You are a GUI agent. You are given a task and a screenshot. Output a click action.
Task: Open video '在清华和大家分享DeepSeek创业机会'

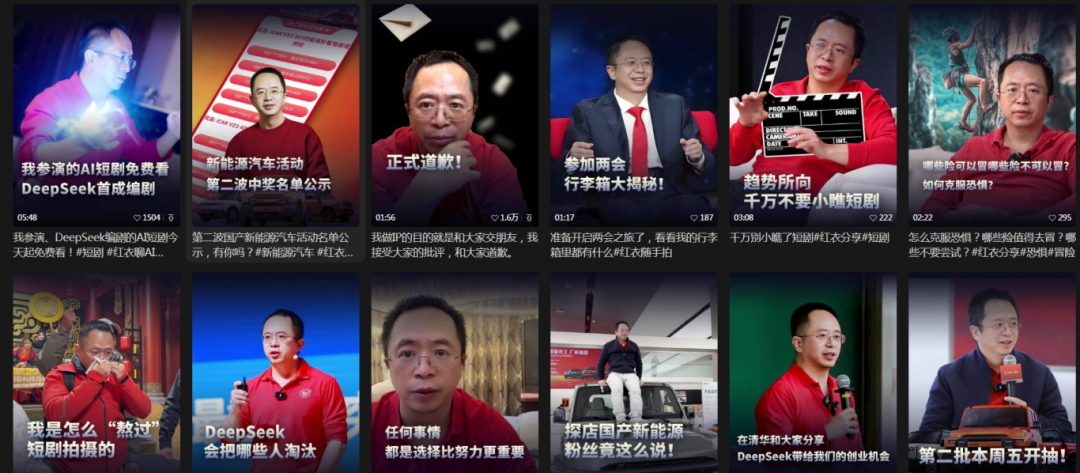(812, 373)
